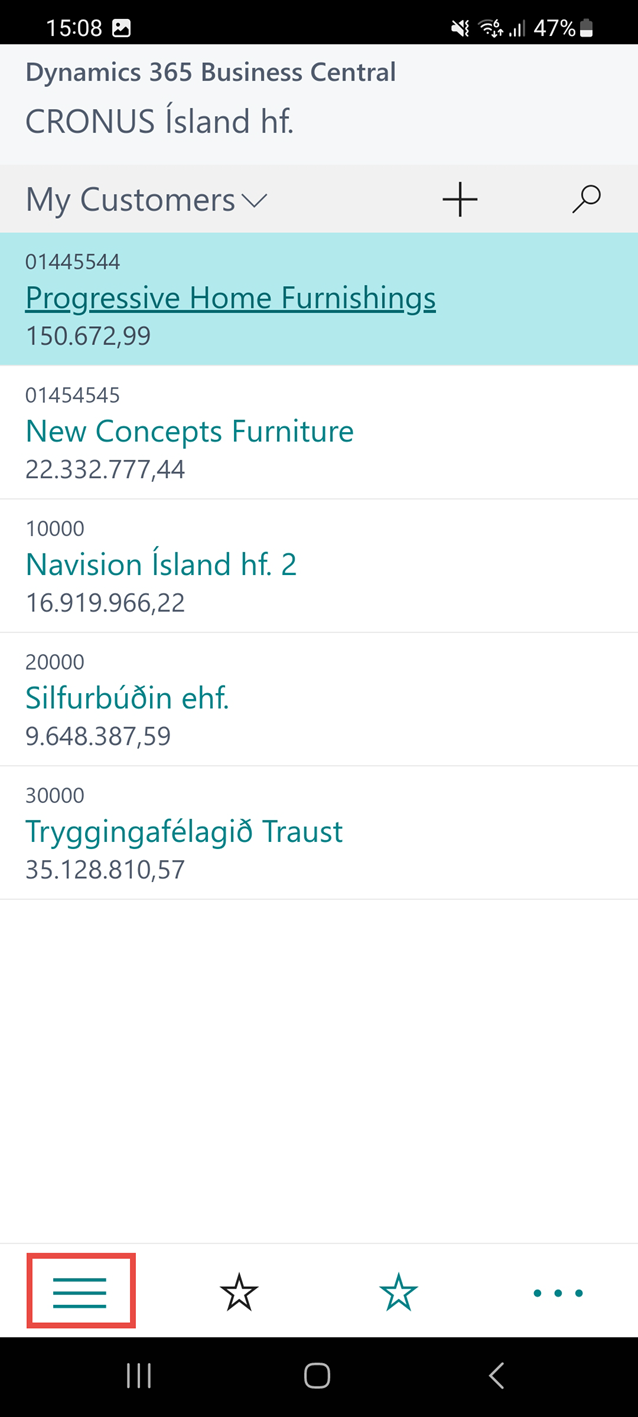The height and width of the screenshot is (1417, 638).
Task: Open the hamburger navigation menu
Action: pos(80,1292)
